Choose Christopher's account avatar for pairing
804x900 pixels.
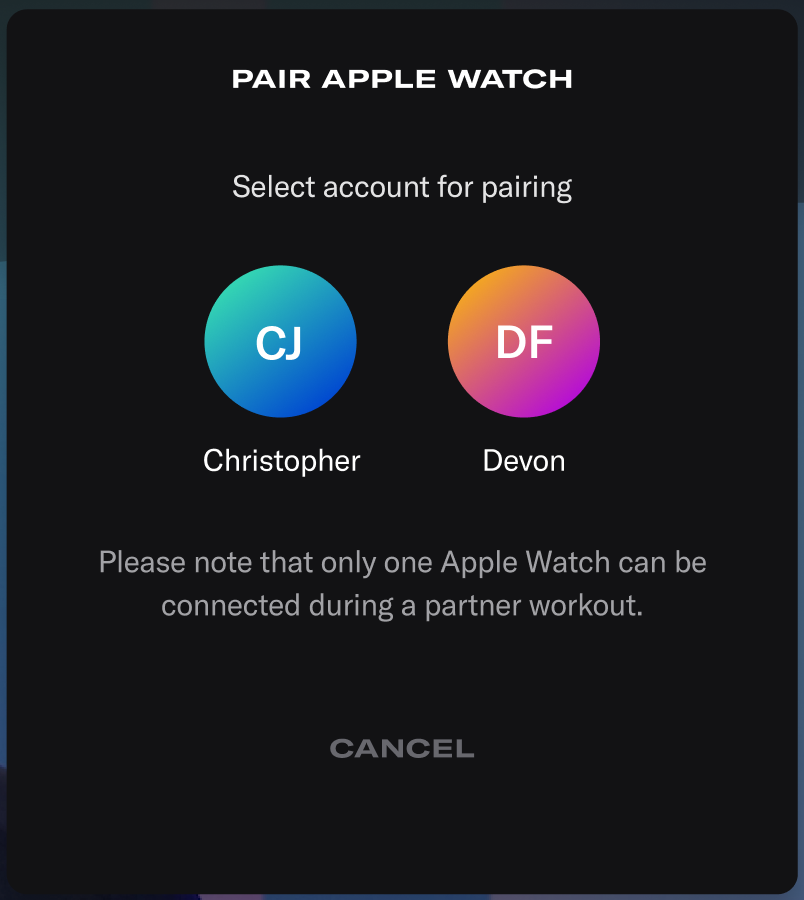click(x=280, y=341)
